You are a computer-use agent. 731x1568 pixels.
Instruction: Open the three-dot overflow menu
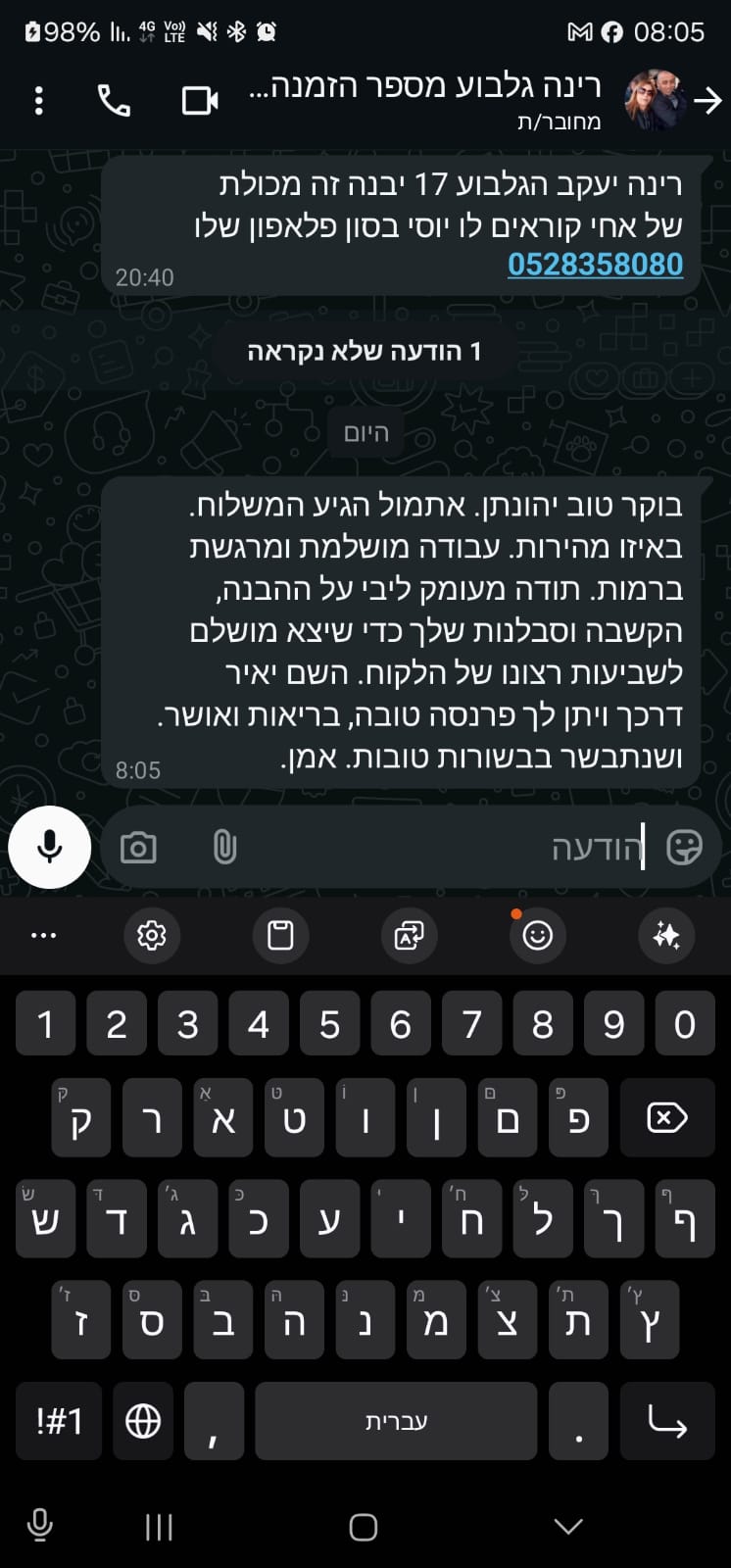tap(38, 101)
